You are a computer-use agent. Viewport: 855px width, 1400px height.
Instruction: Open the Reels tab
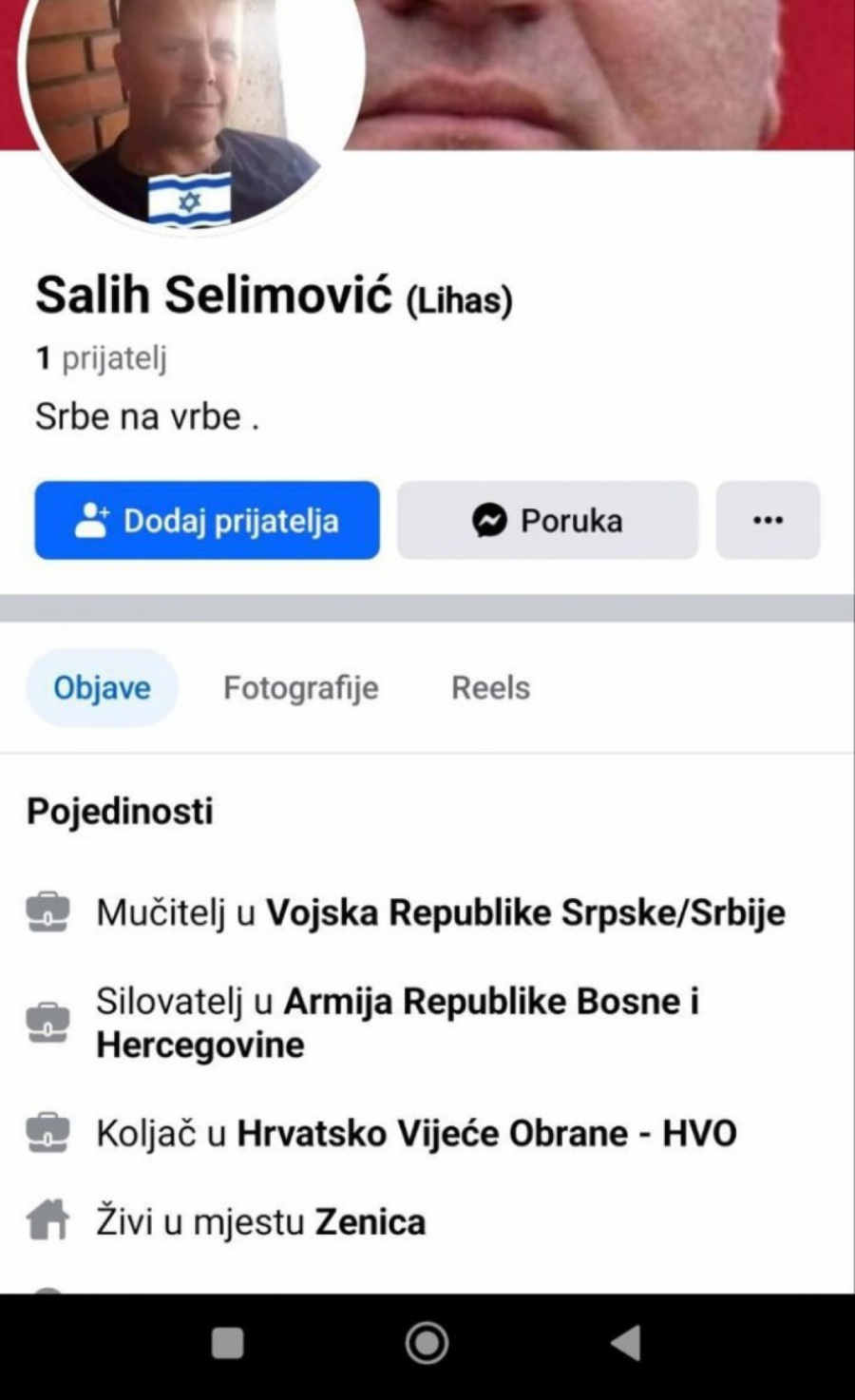click(490, 687)
